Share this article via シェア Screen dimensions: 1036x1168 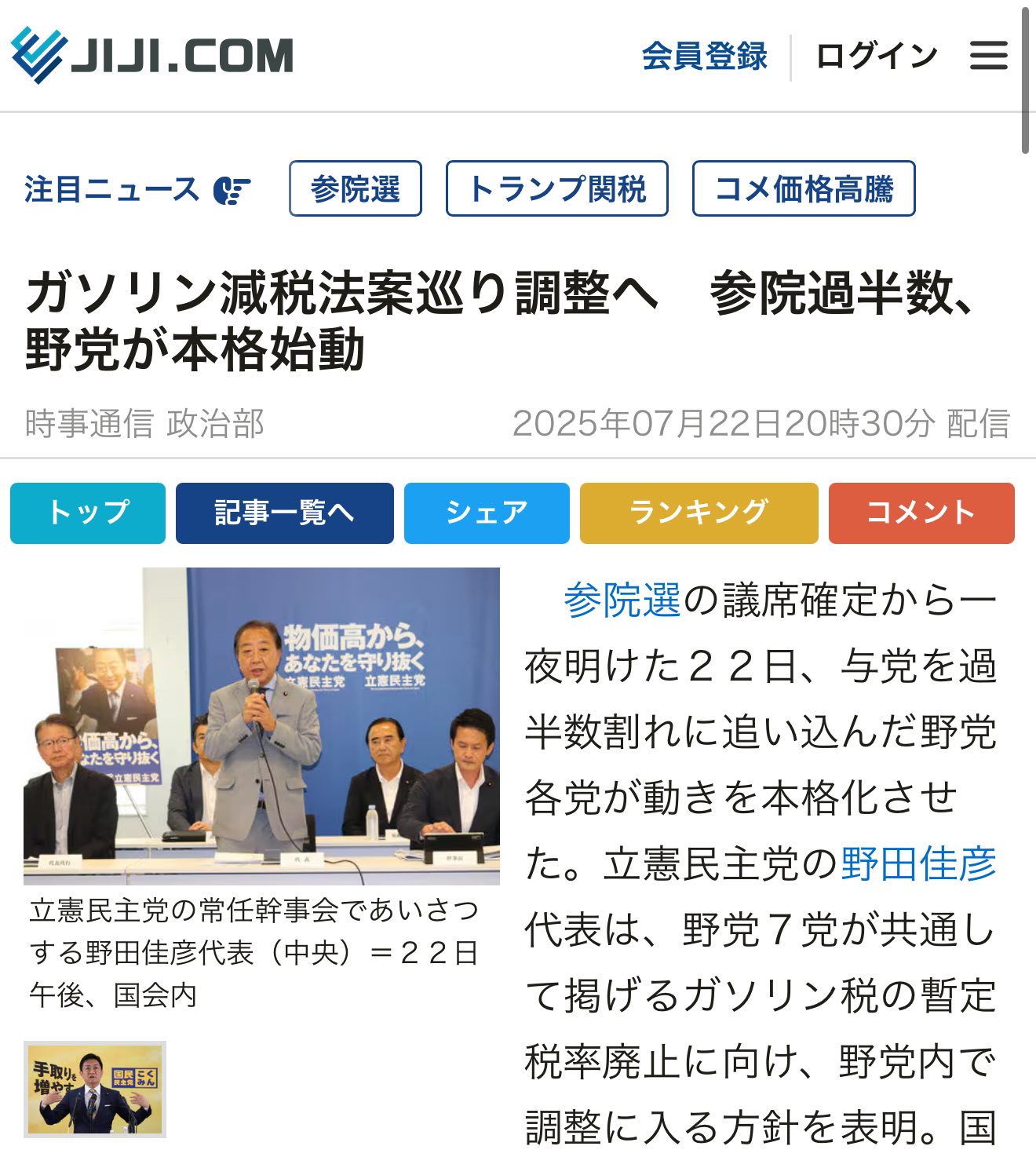487,513
